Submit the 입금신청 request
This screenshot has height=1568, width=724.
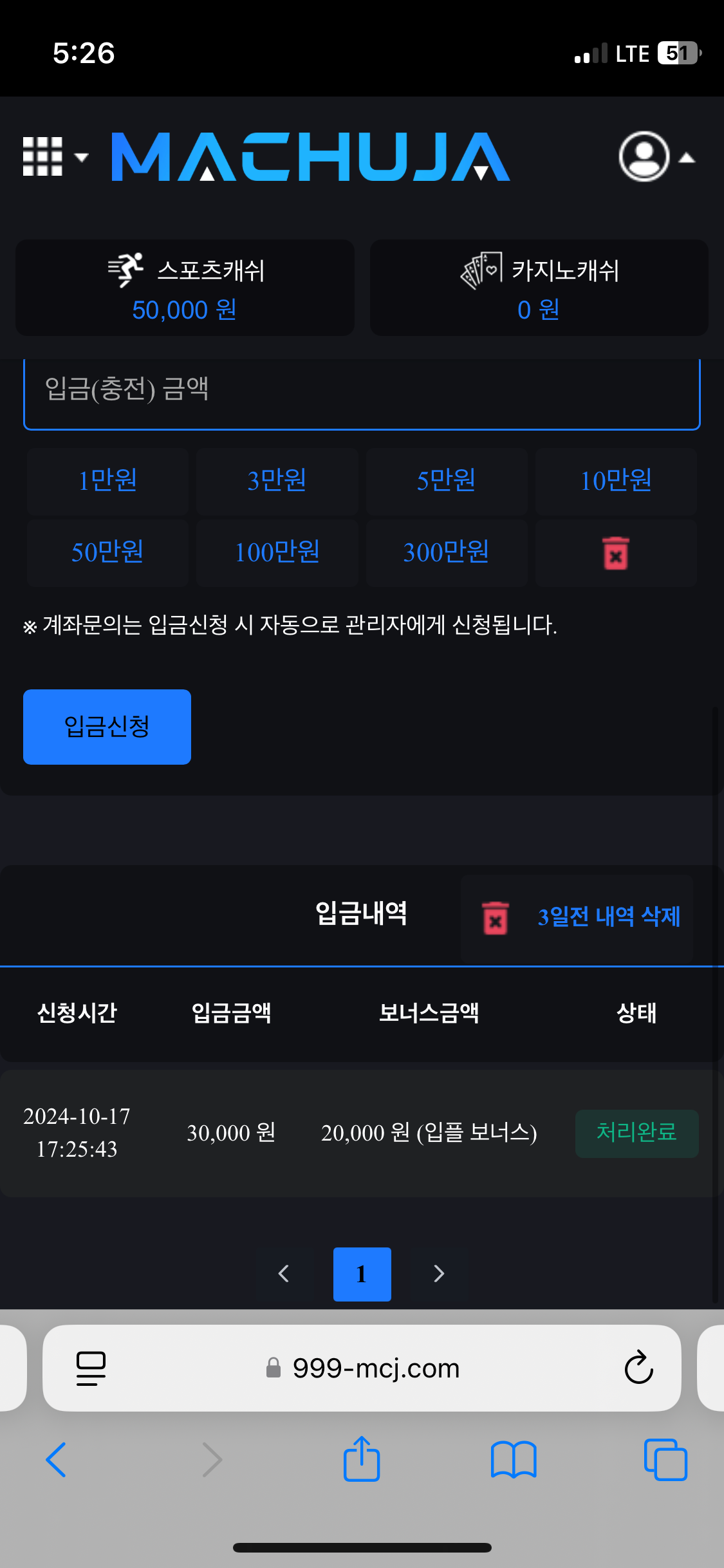(x=107, y=727)
